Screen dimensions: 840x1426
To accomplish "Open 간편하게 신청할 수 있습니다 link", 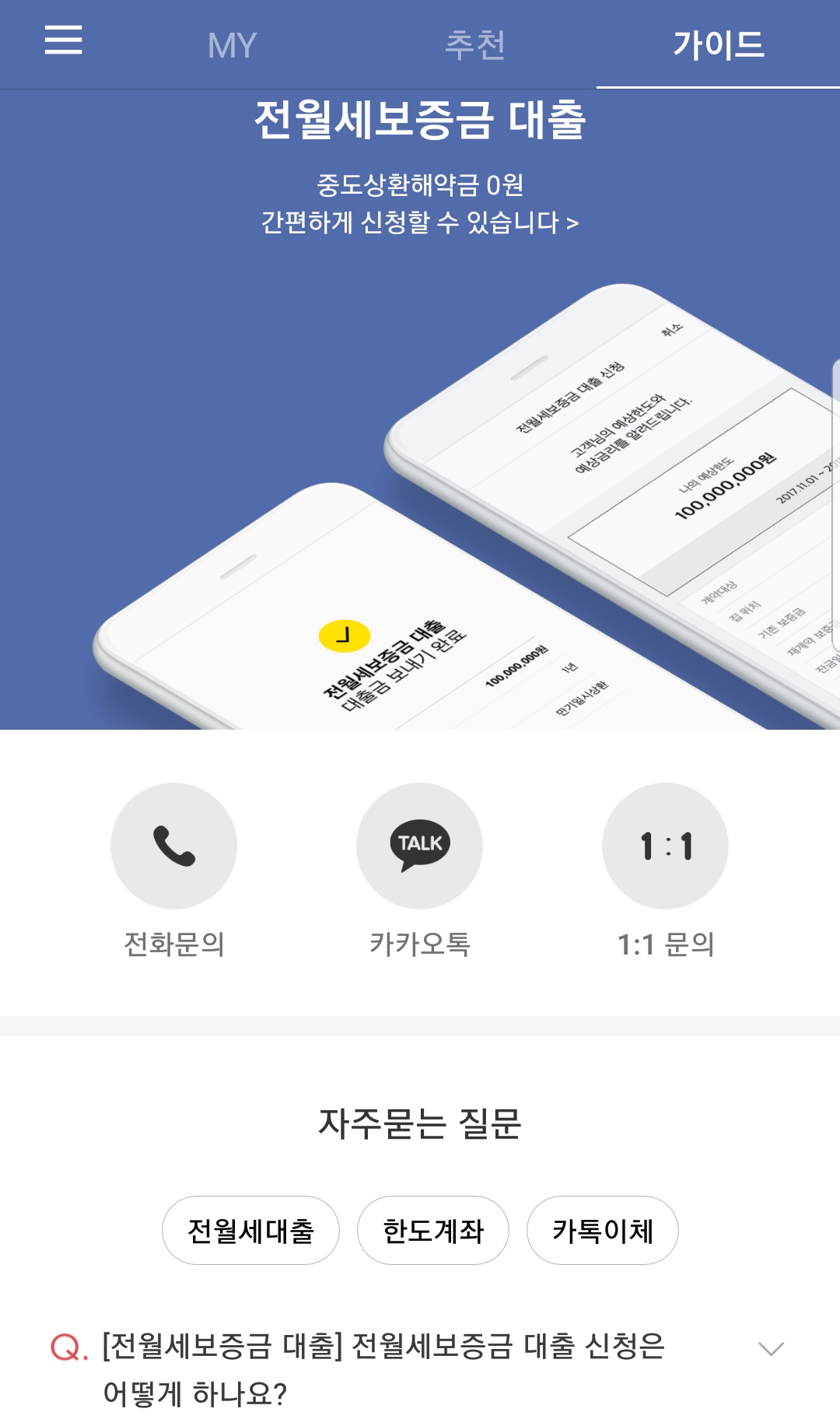I will point(420,222).
